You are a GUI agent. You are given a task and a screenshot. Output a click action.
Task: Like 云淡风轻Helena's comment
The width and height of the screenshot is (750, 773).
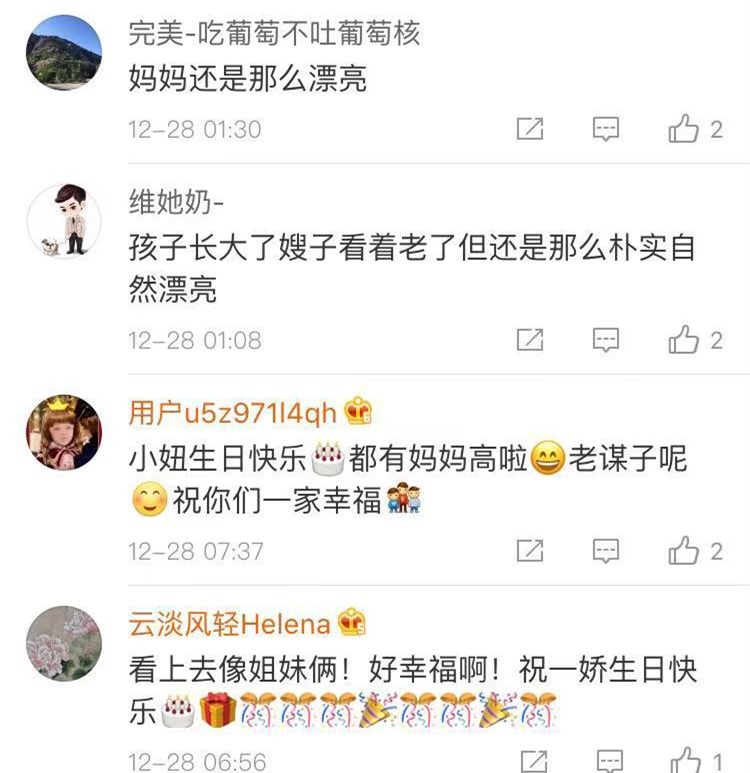pos(684,760)
